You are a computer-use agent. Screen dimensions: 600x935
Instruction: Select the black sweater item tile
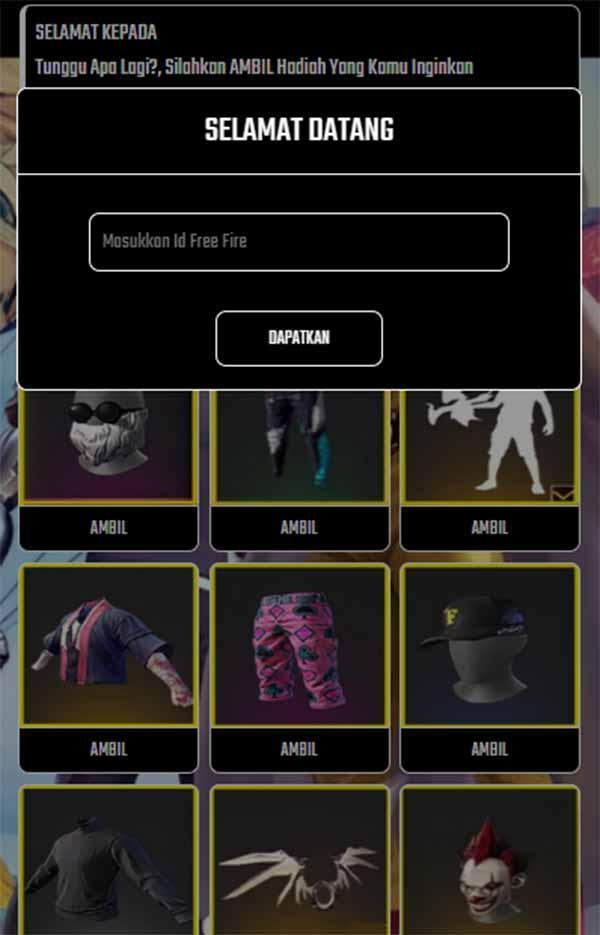point(109,862)
